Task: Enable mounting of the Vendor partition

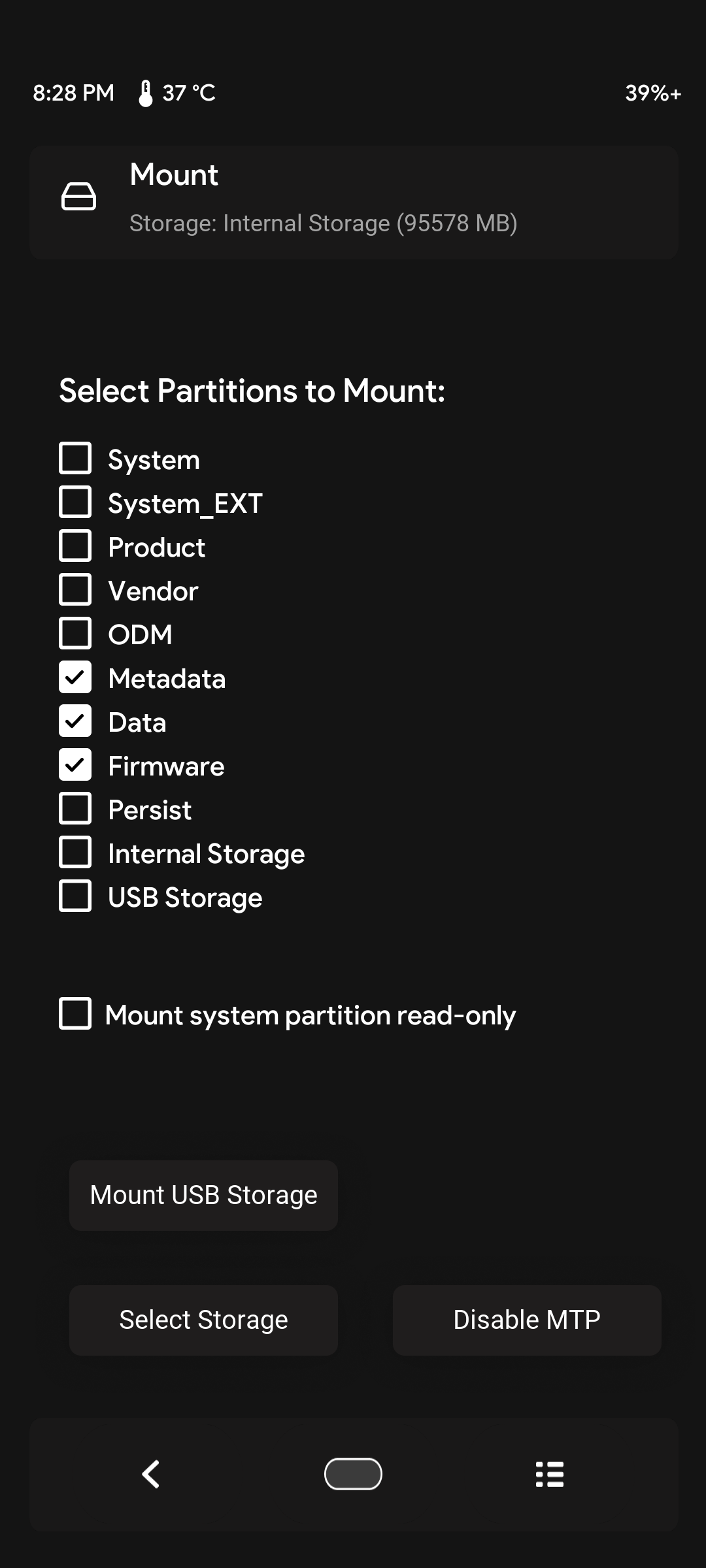Action: point(75,589)
